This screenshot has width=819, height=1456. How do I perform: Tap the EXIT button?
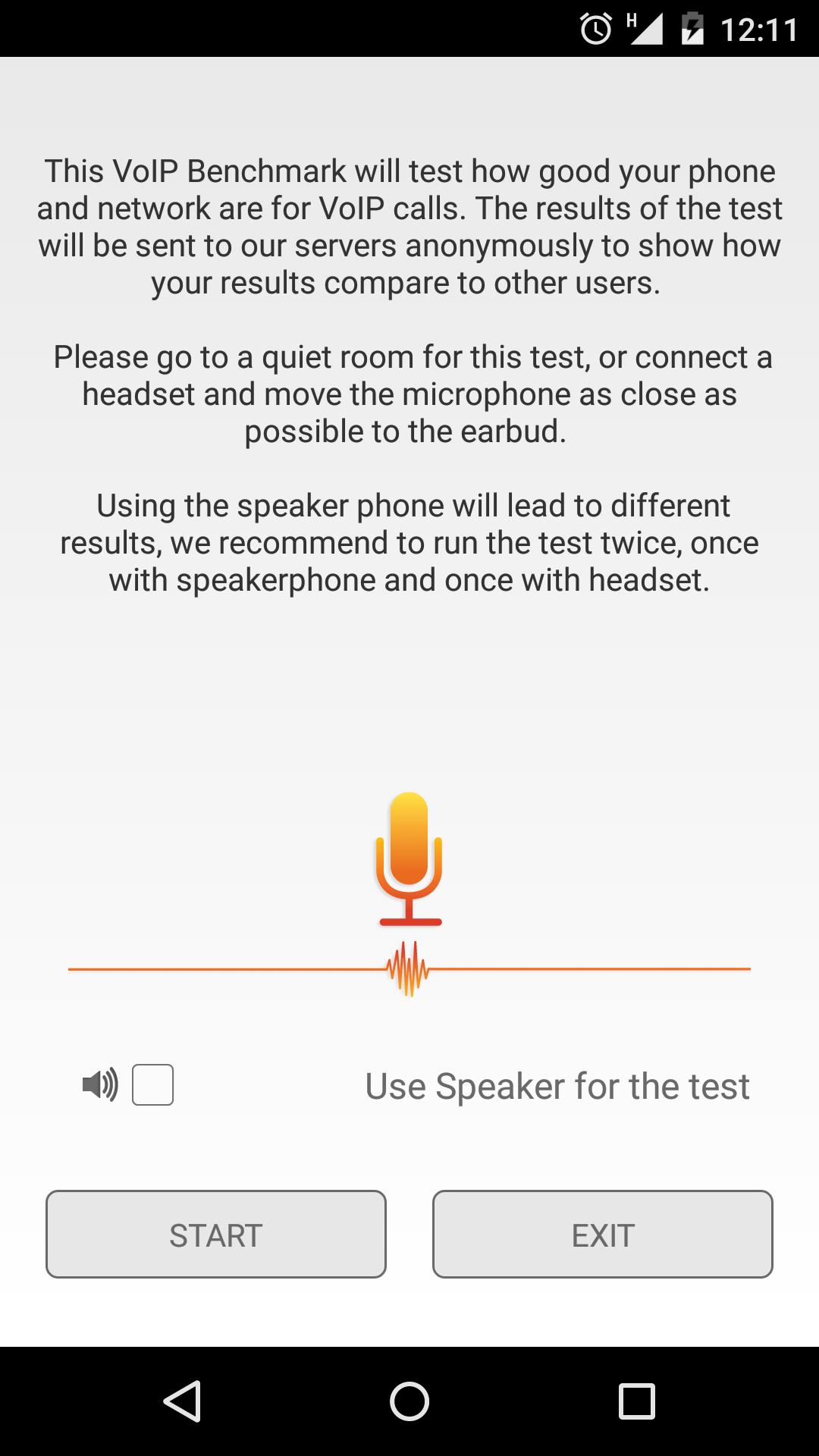pyautogui.click(x=603, y=1234)
